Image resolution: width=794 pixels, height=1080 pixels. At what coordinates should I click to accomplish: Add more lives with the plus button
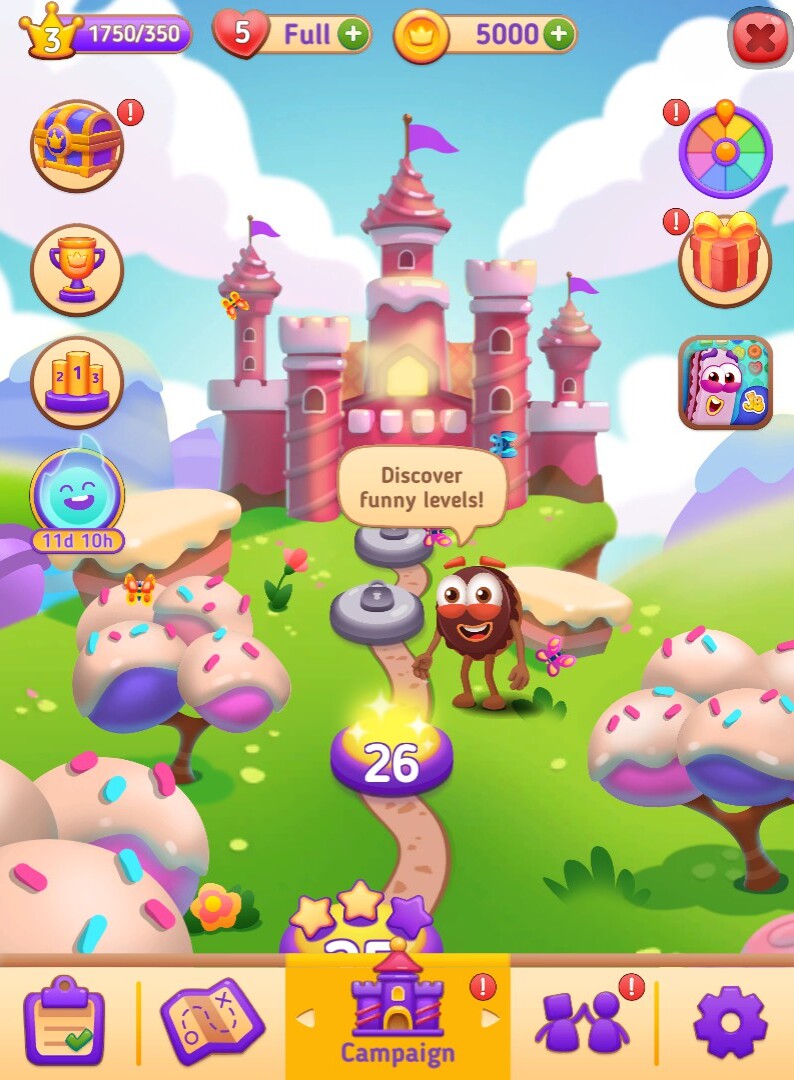[x=352, y=35]
